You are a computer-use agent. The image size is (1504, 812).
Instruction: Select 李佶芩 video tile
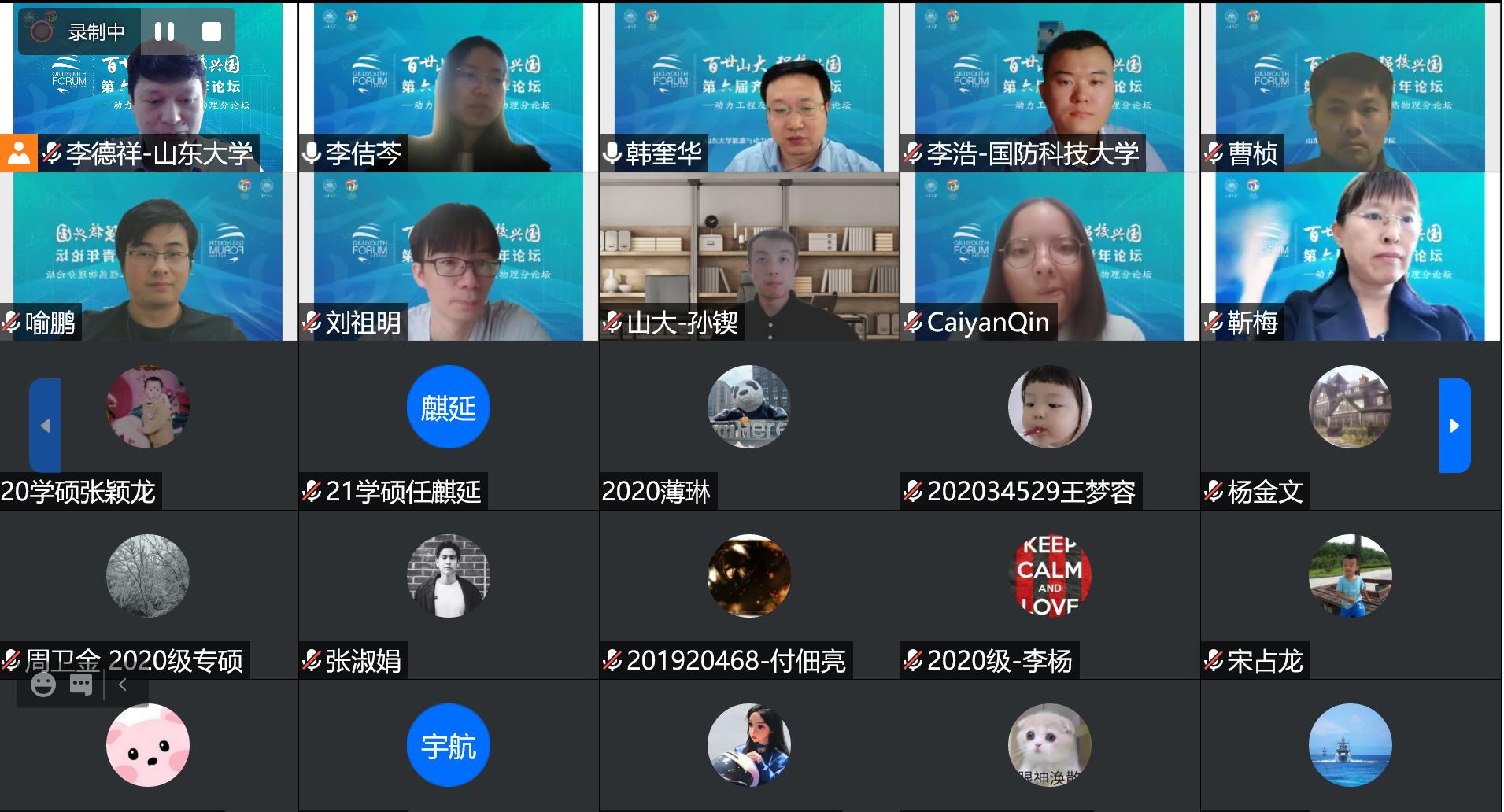pos(449,87)
